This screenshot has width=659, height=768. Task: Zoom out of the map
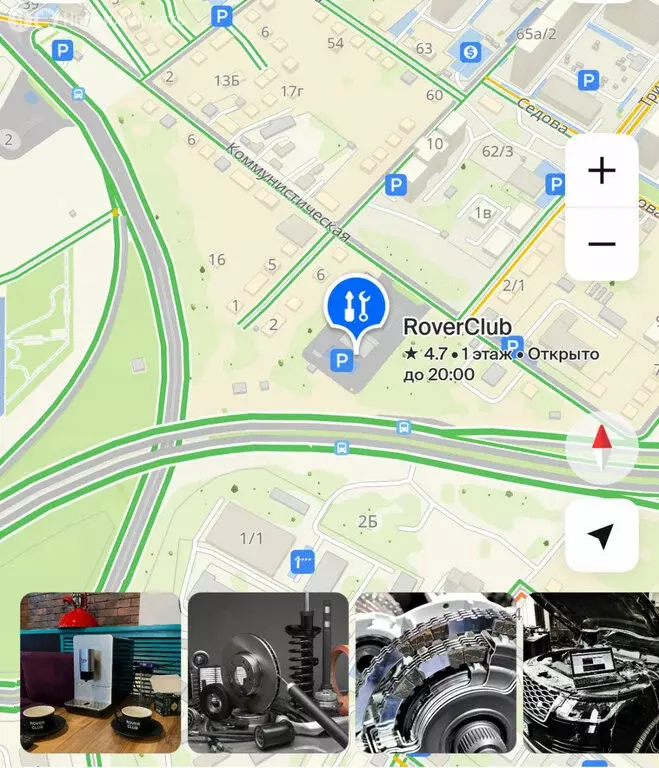(601, 243)
